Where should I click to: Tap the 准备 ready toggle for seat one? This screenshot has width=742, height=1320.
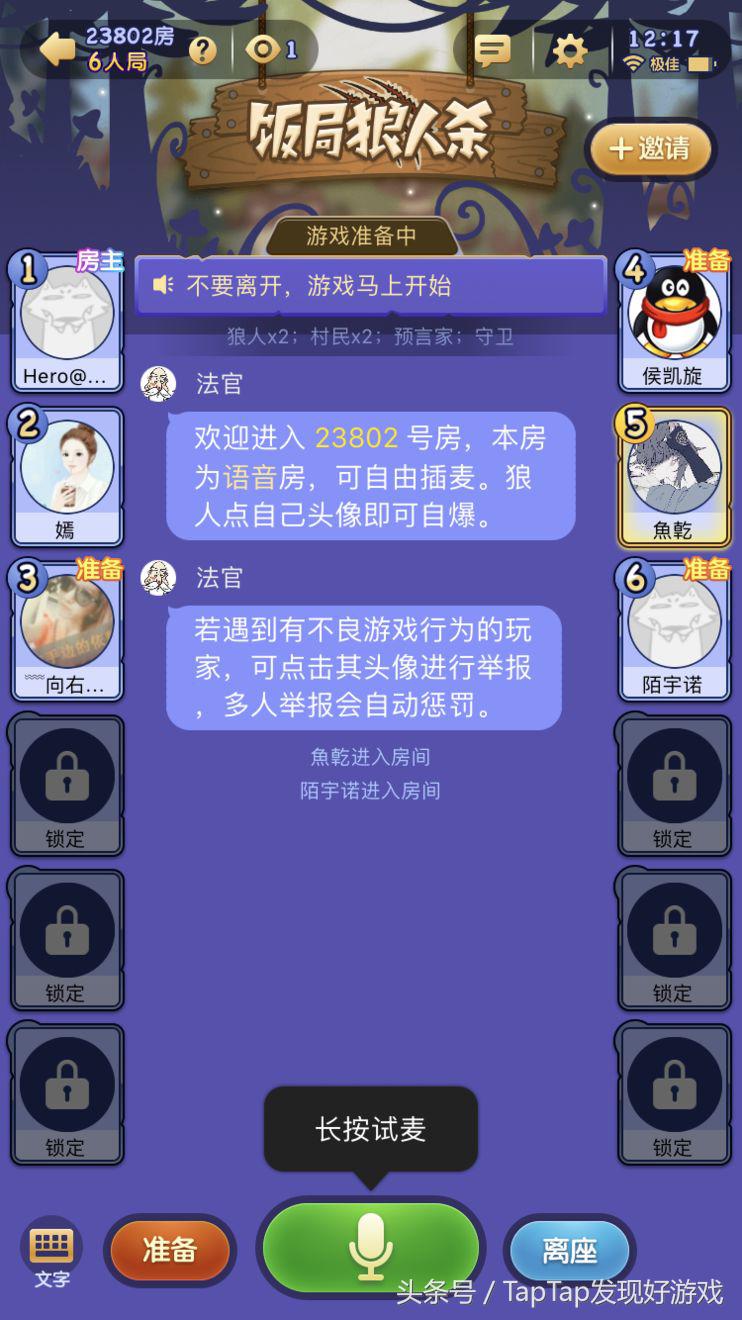[170, 1249]
